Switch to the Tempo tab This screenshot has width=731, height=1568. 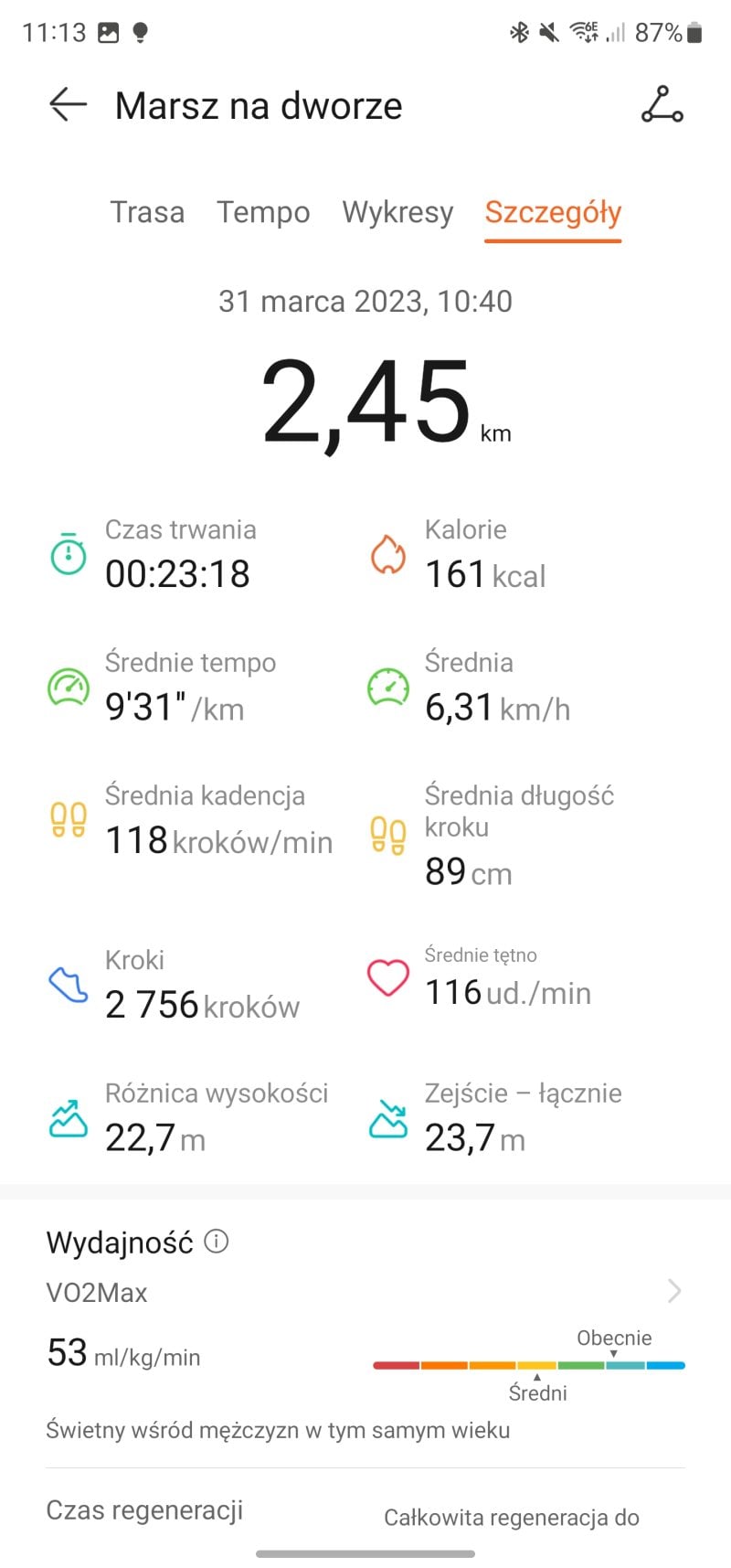pos(263,212)
